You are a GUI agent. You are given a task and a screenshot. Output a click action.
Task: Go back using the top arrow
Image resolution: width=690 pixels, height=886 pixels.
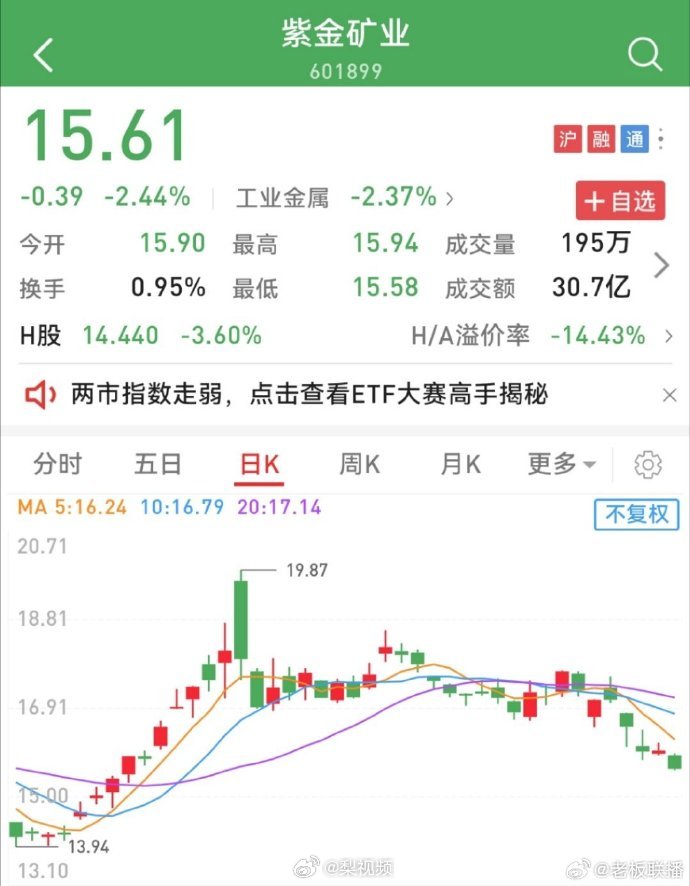tap(43, 55)
